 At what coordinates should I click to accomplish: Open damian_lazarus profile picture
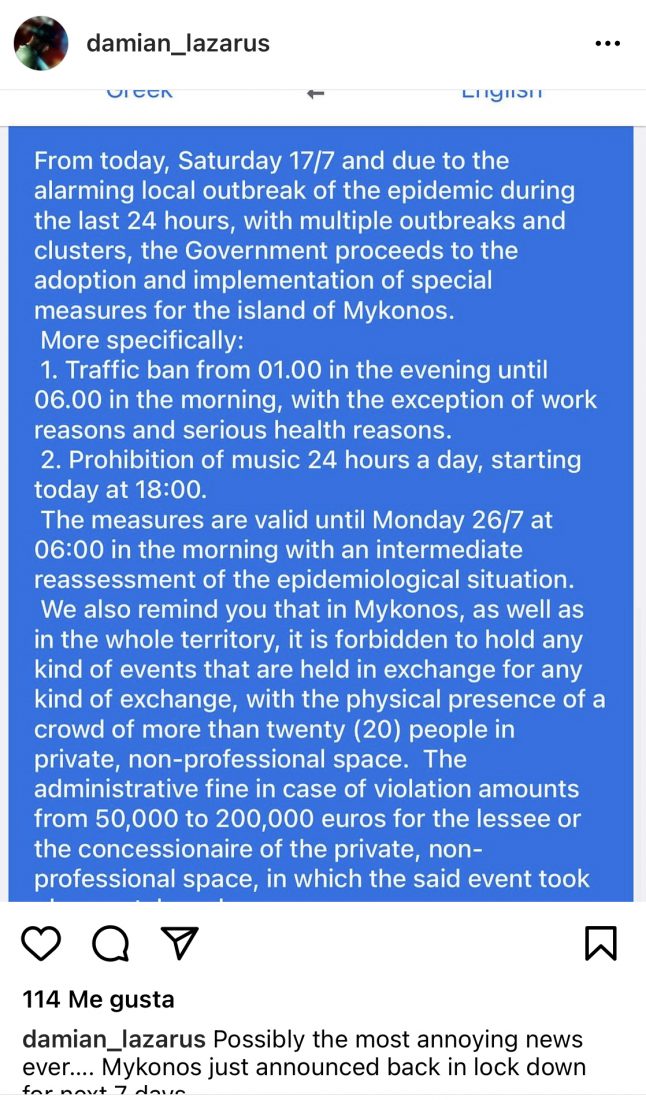pyautogui.click(x=41, y=43)
